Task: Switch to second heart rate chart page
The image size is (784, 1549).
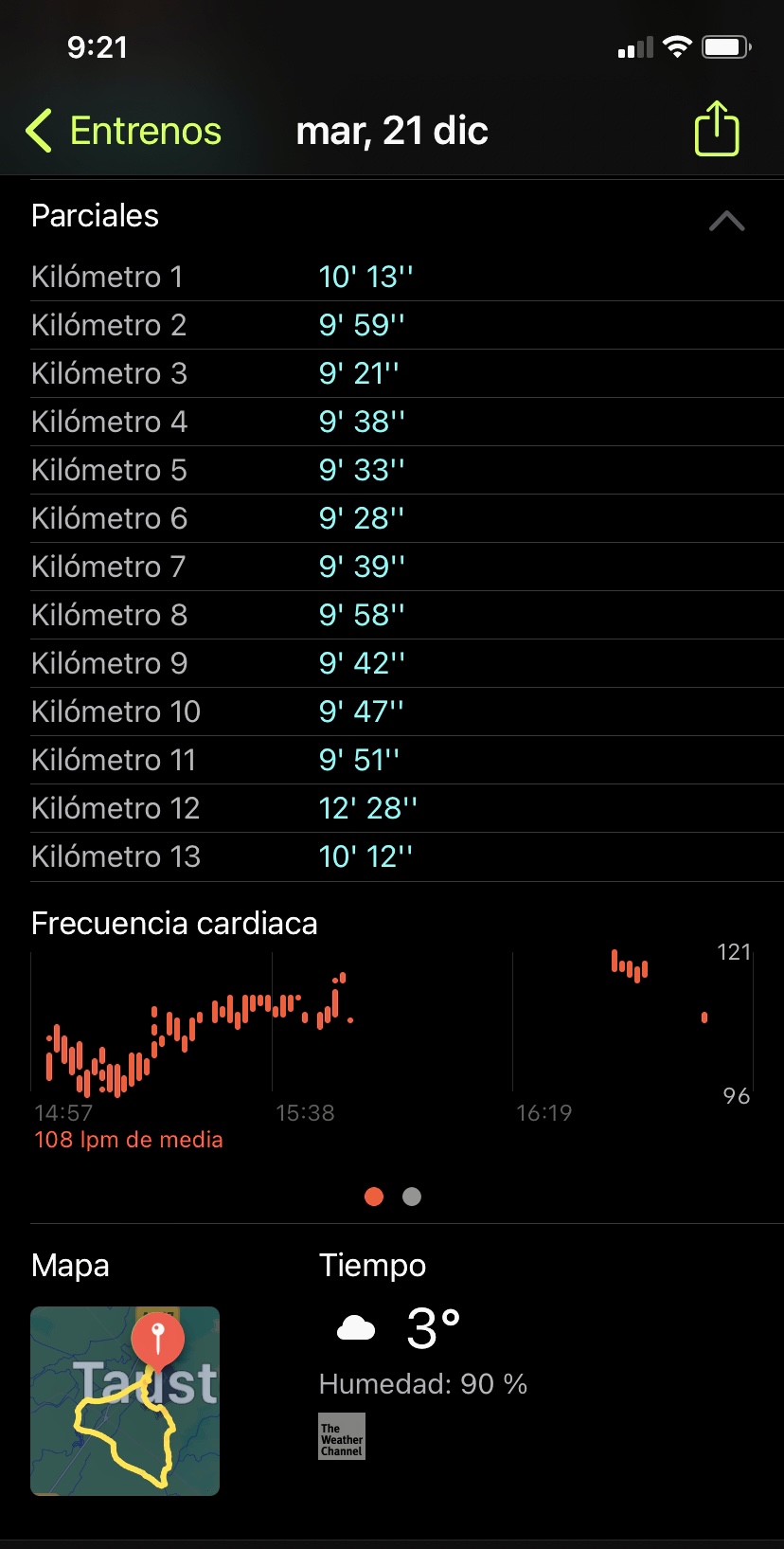Action: pos(412,1197)
